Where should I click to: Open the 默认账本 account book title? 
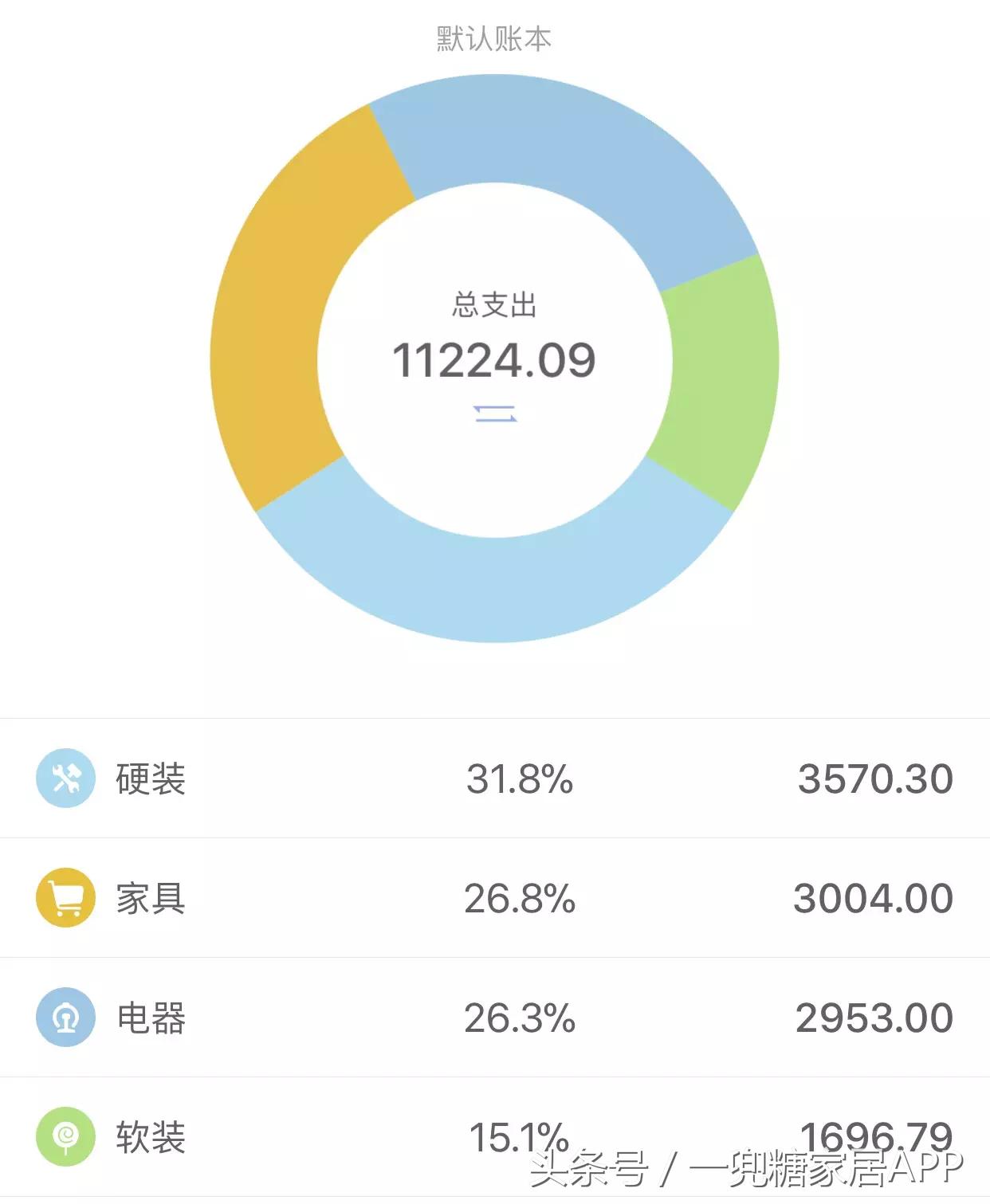[x=494, y=36]
